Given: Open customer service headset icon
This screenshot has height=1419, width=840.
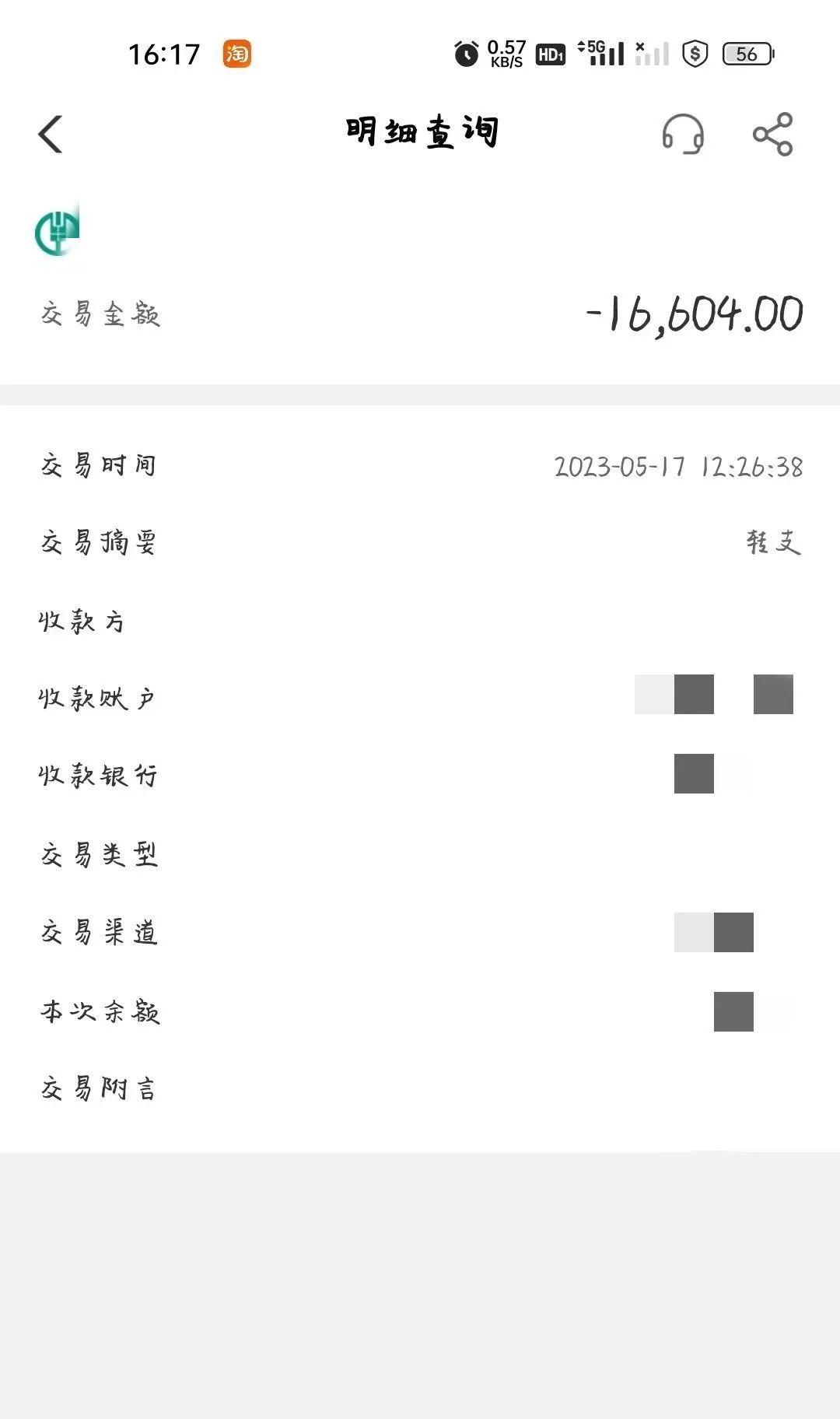Looking at the screenshot, I should 683,134.
